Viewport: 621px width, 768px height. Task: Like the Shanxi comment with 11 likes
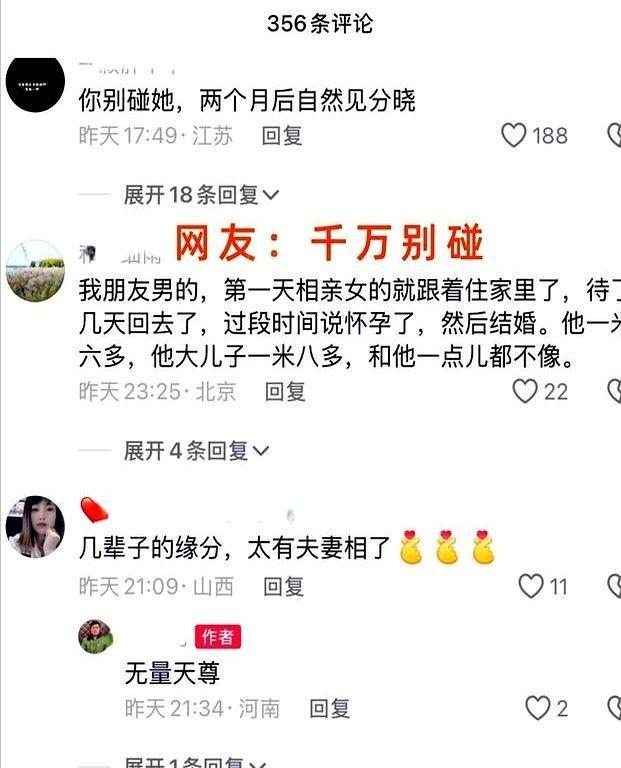(531, 586)
